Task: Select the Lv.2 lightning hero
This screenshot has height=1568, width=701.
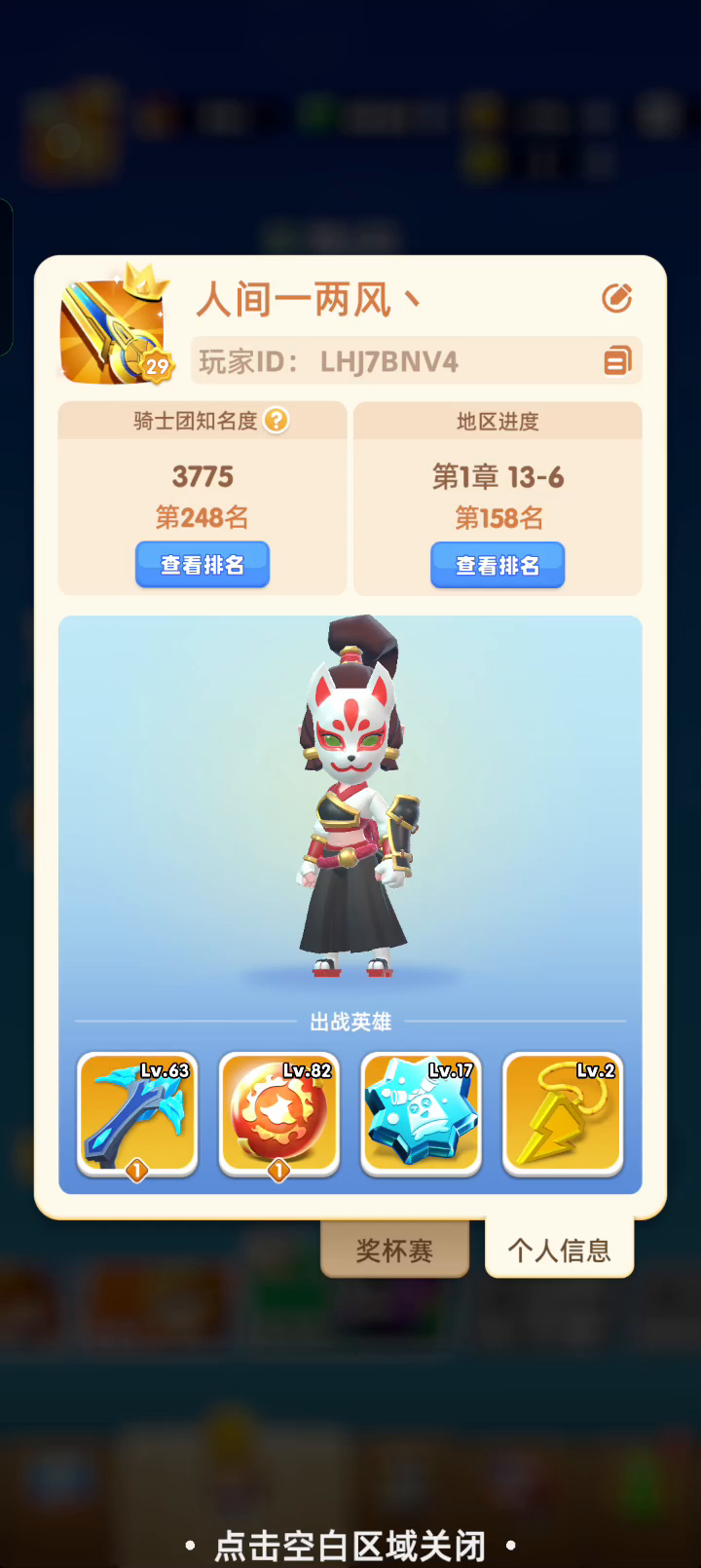Action: point(564,1114)
